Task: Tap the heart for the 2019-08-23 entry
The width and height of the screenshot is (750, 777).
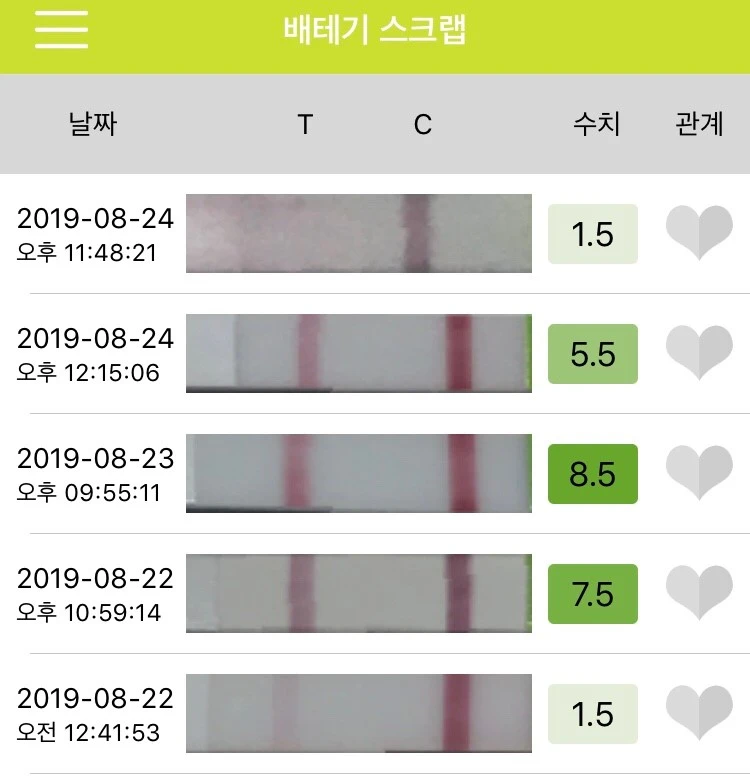Action: tap(699, 472)
